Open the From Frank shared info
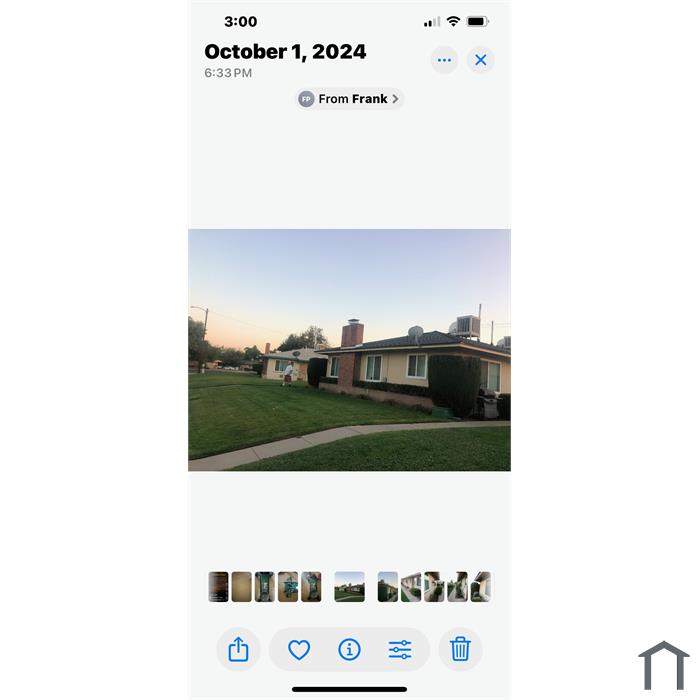The width and height of the screenshot is (700, 700). point(349,99)
